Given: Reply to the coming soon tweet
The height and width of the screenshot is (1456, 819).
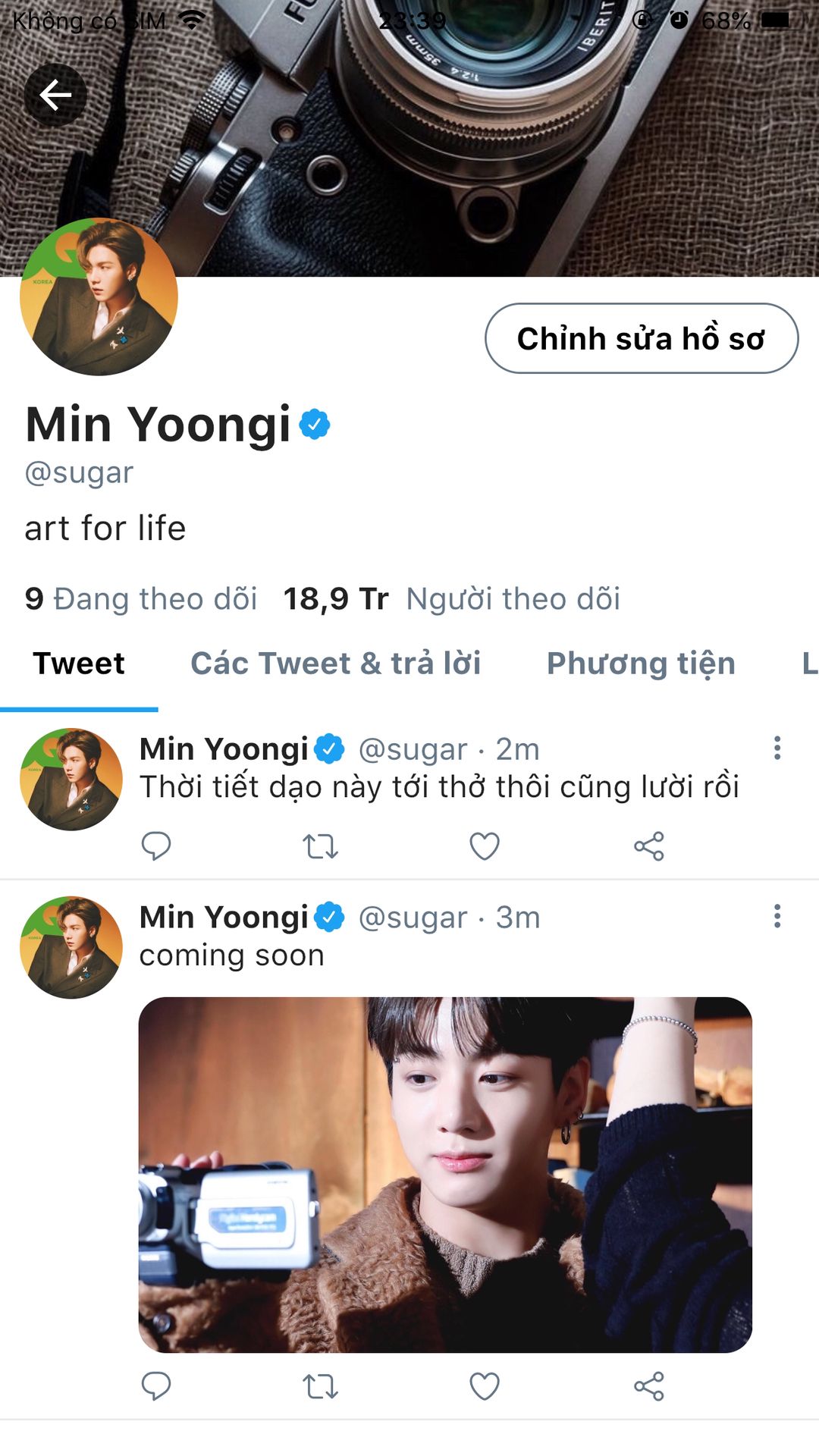Looking at the screenshot, I should pyautogui.click(x=156, y=1386).
